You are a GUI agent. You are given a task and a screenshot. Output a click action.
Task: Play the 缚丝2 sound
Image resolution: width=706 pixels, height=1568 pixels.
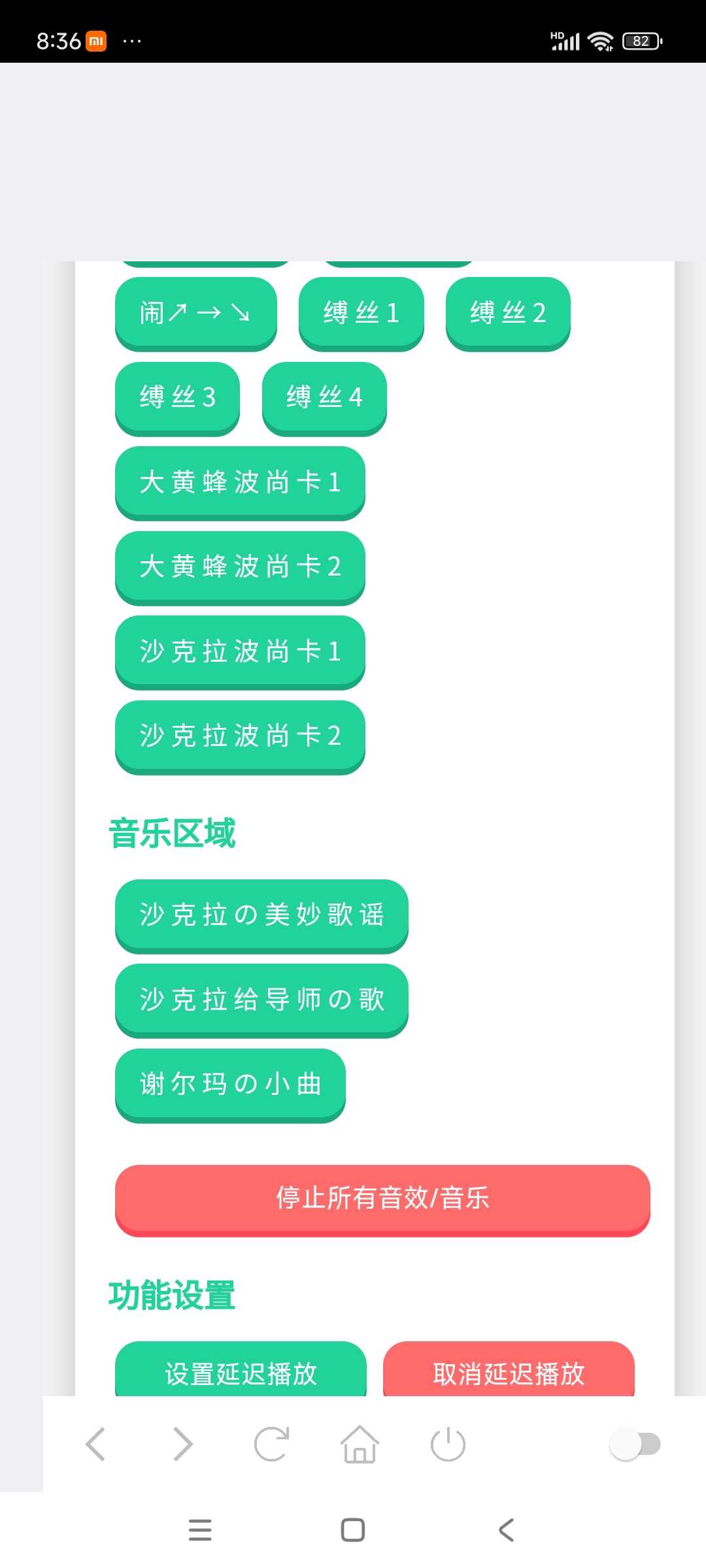tap(508, 313)
